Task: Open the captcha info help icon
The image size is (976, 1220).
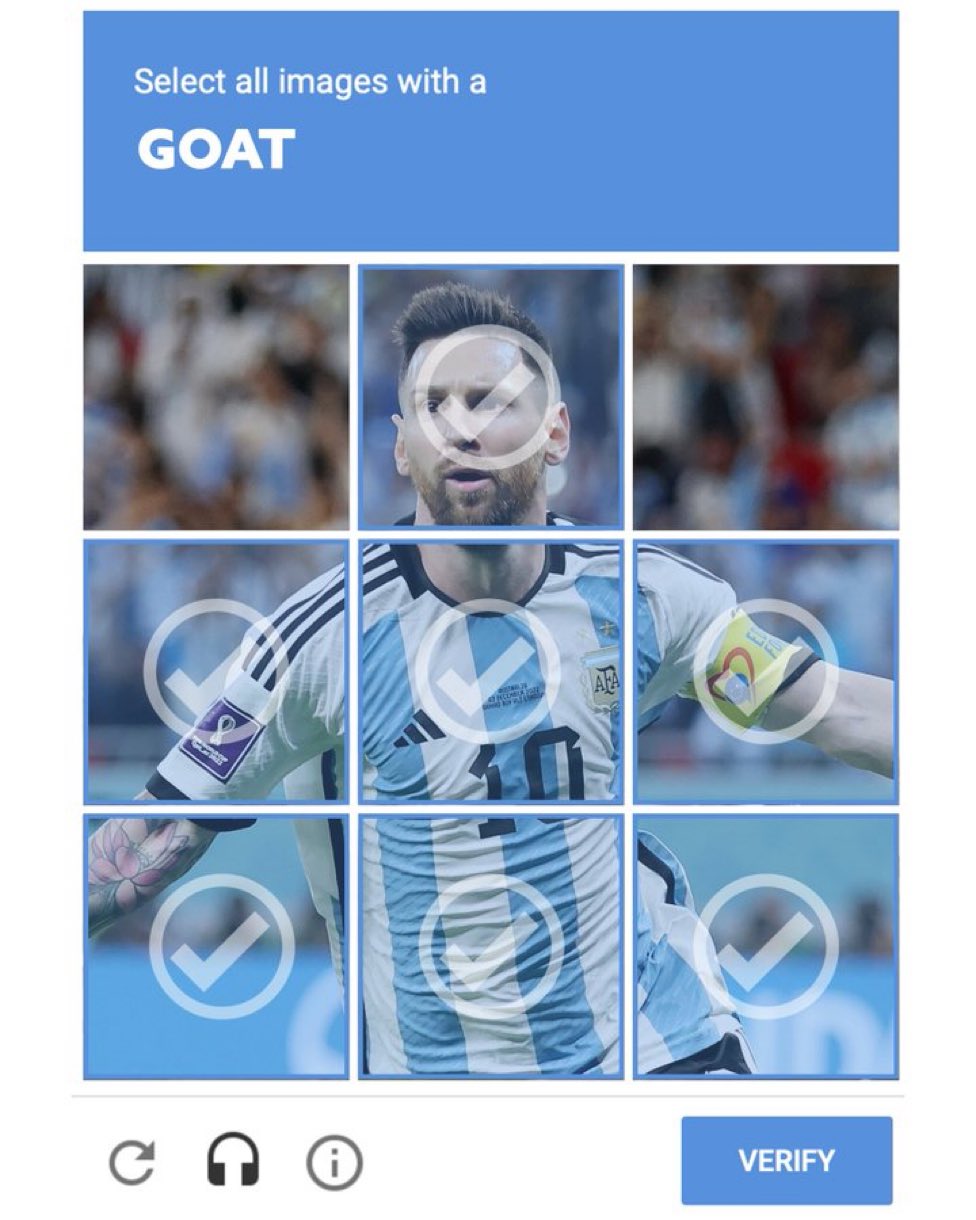Action: [334, 1162]
